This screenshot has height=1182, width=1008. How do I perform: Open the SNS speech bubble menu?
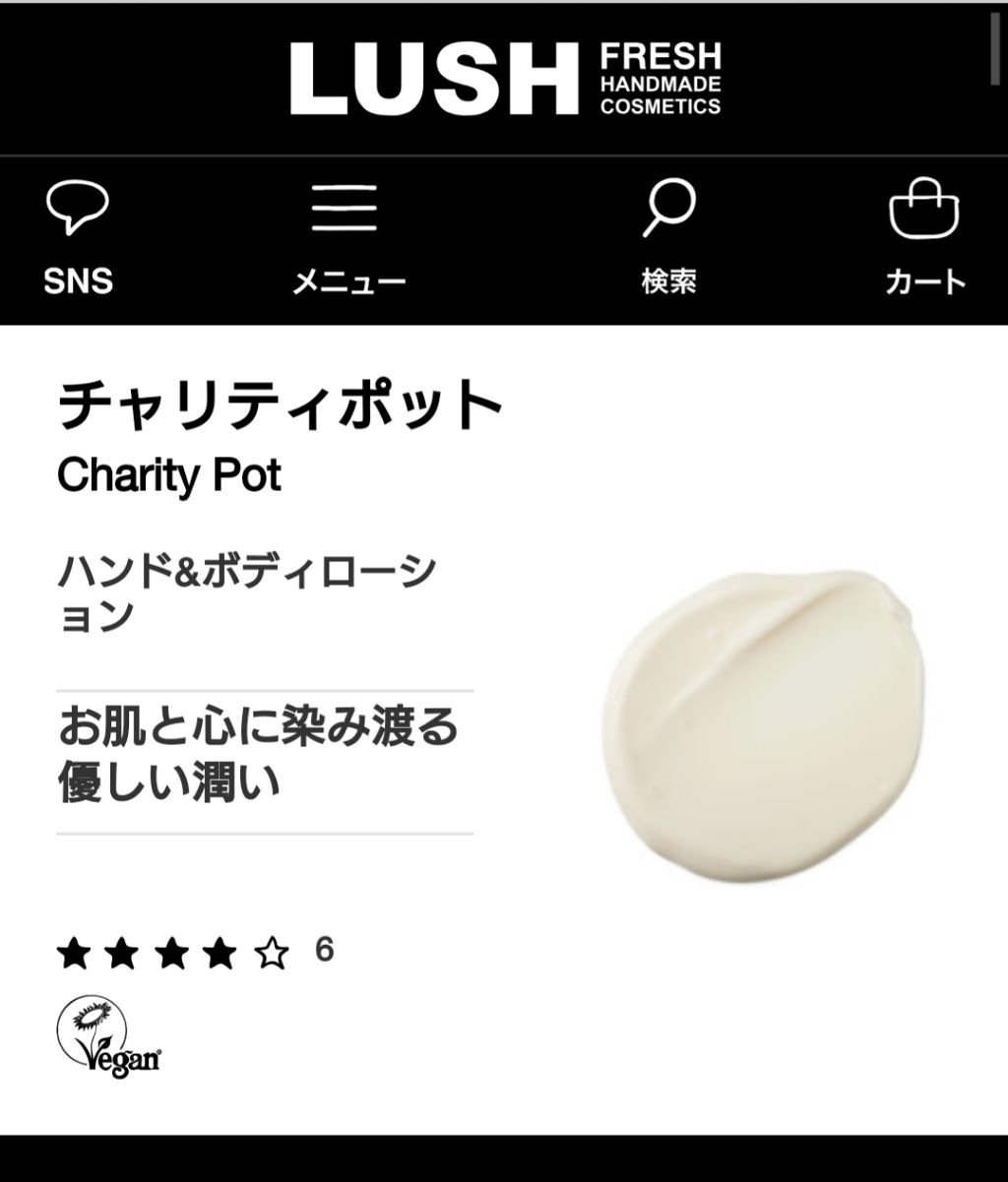tap(78, 238)
